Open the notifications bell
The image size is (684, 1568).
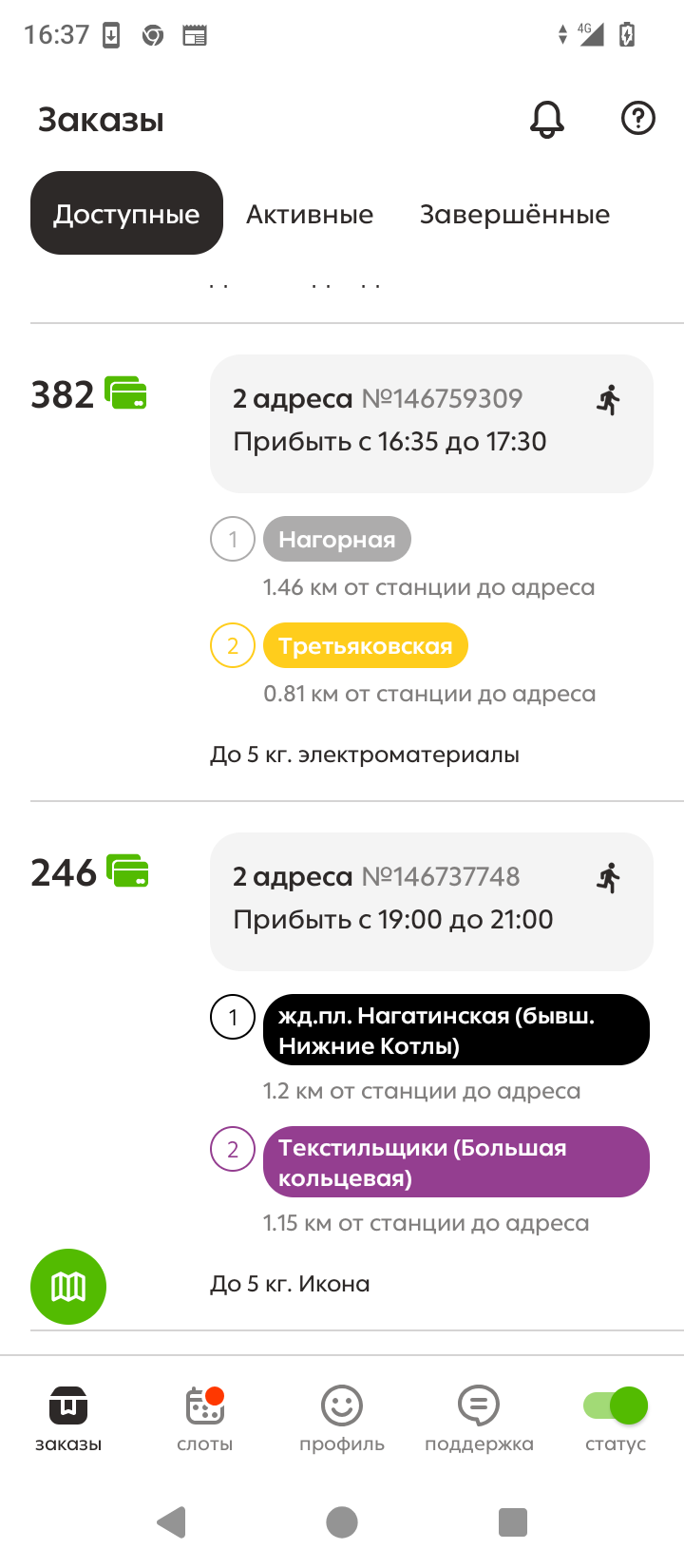(546, 119)
